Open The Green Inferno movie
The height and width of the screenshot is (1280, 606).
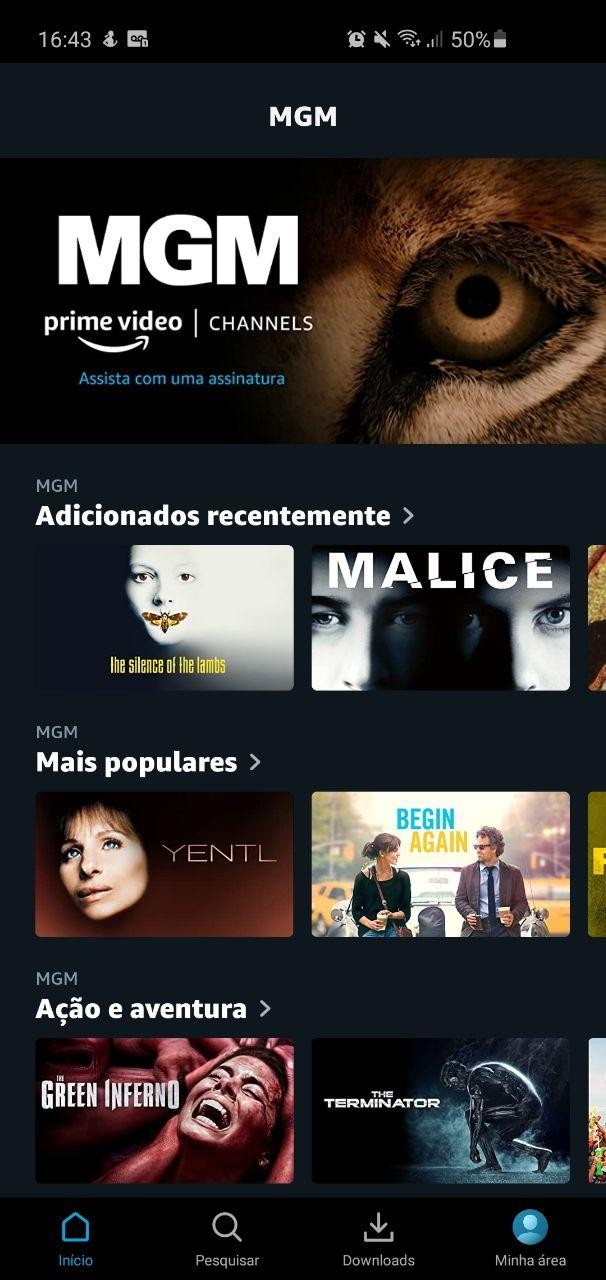coord(165,1110)
